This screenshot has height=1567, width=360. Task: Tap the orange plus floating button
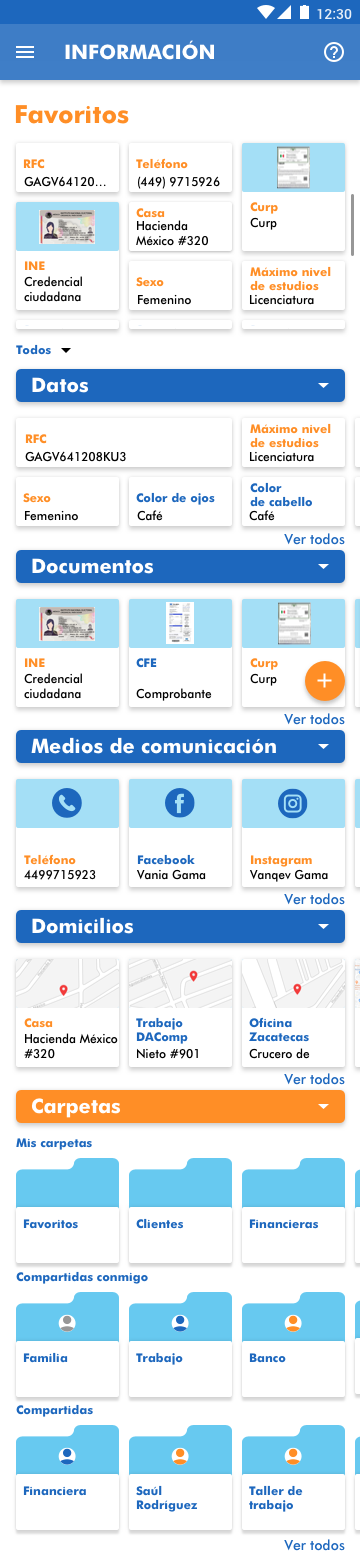[x=324, y=681]
